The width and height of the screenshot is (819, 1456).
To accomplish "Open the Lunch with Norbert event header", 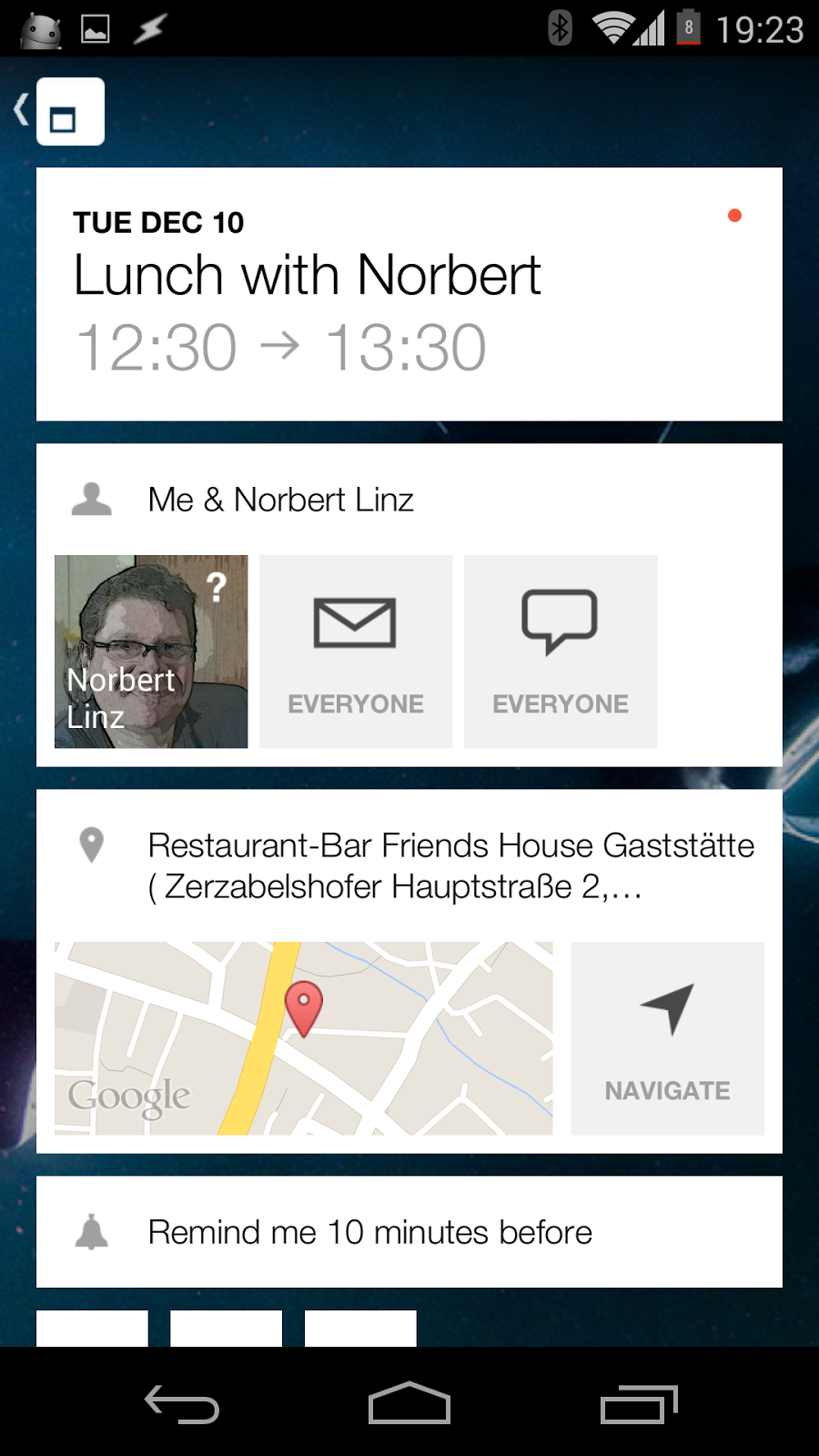I will (409, 294).
